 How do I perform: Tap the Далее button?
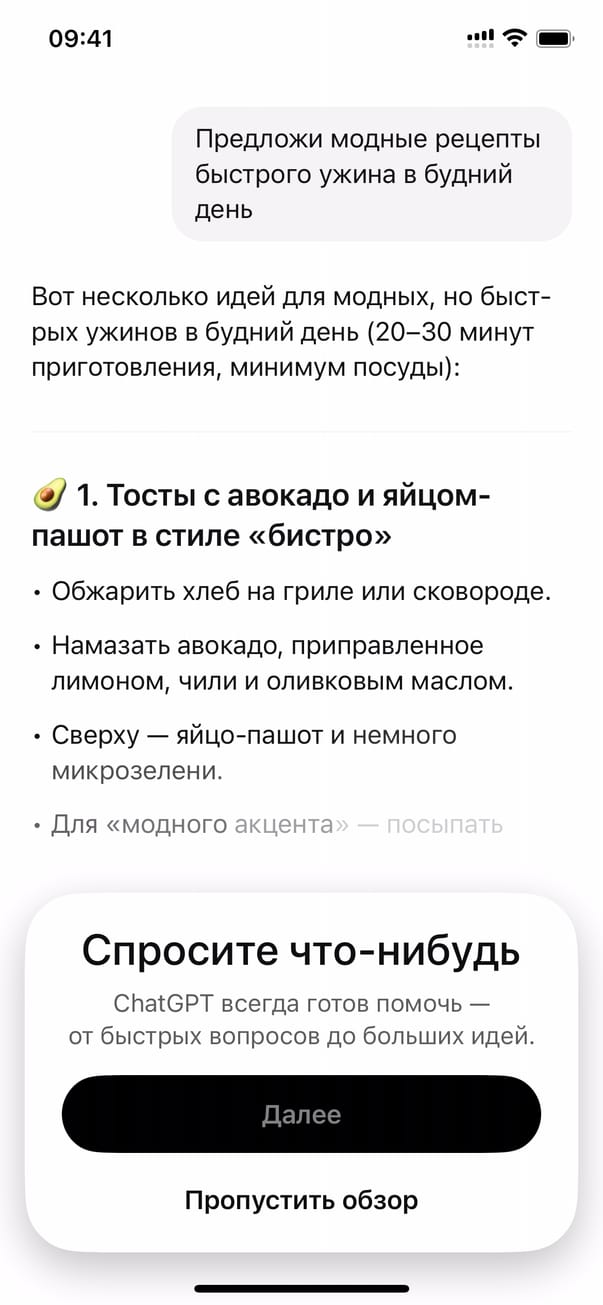pyautogui.click(x=301, y=1115)
